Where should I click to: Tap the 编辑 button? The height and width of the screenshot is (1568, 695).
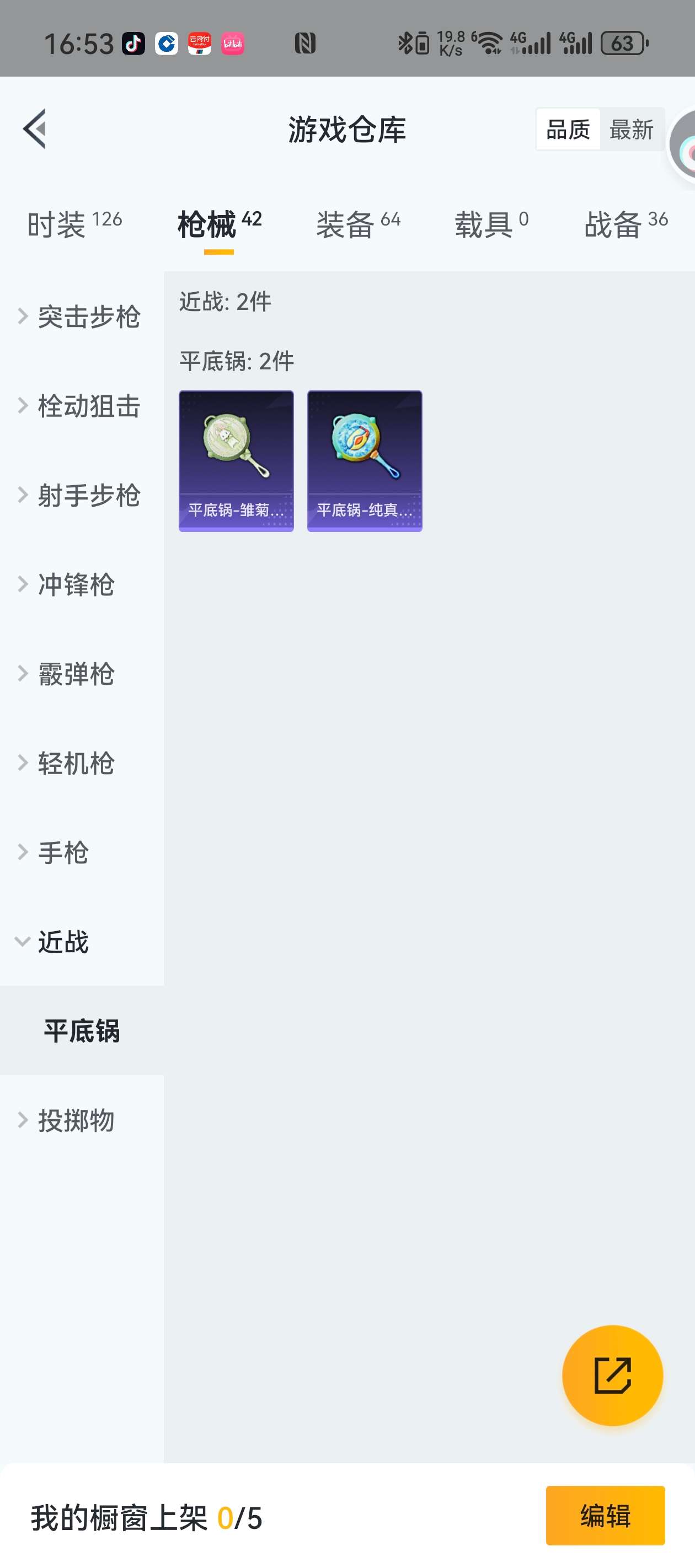[x=605, y=1515]
